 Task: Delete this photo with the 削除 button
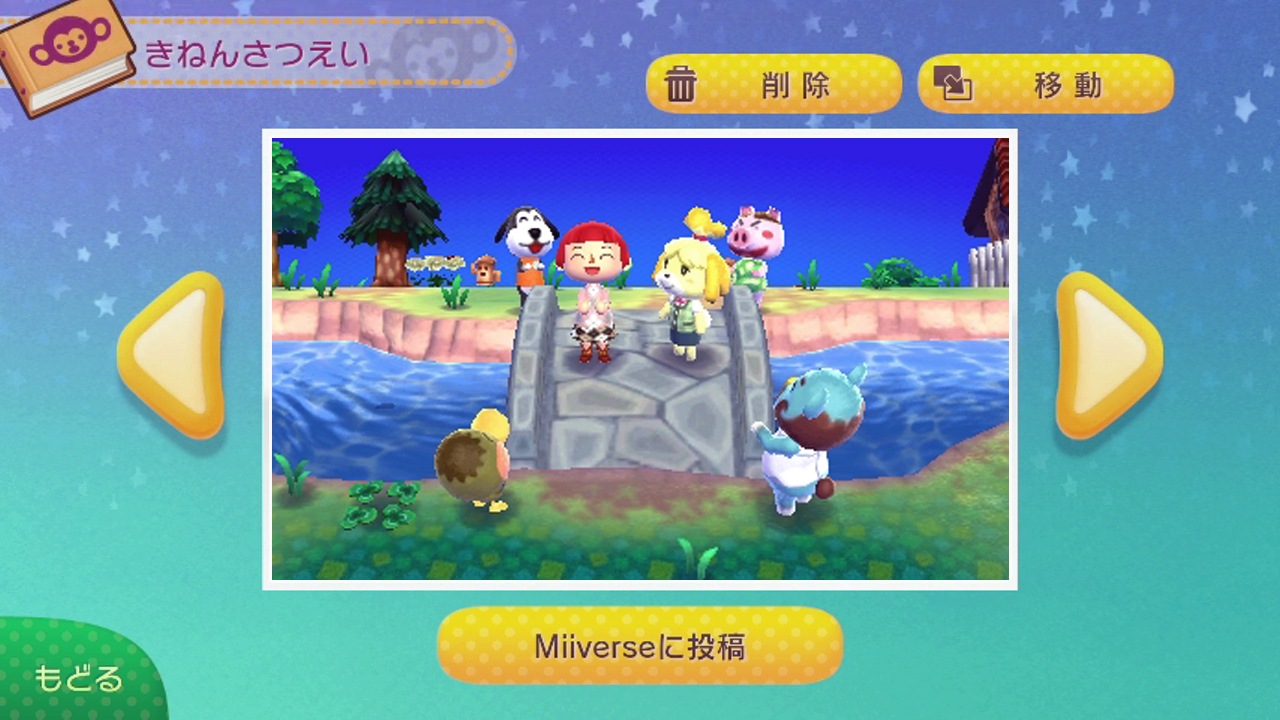point(774,84)
